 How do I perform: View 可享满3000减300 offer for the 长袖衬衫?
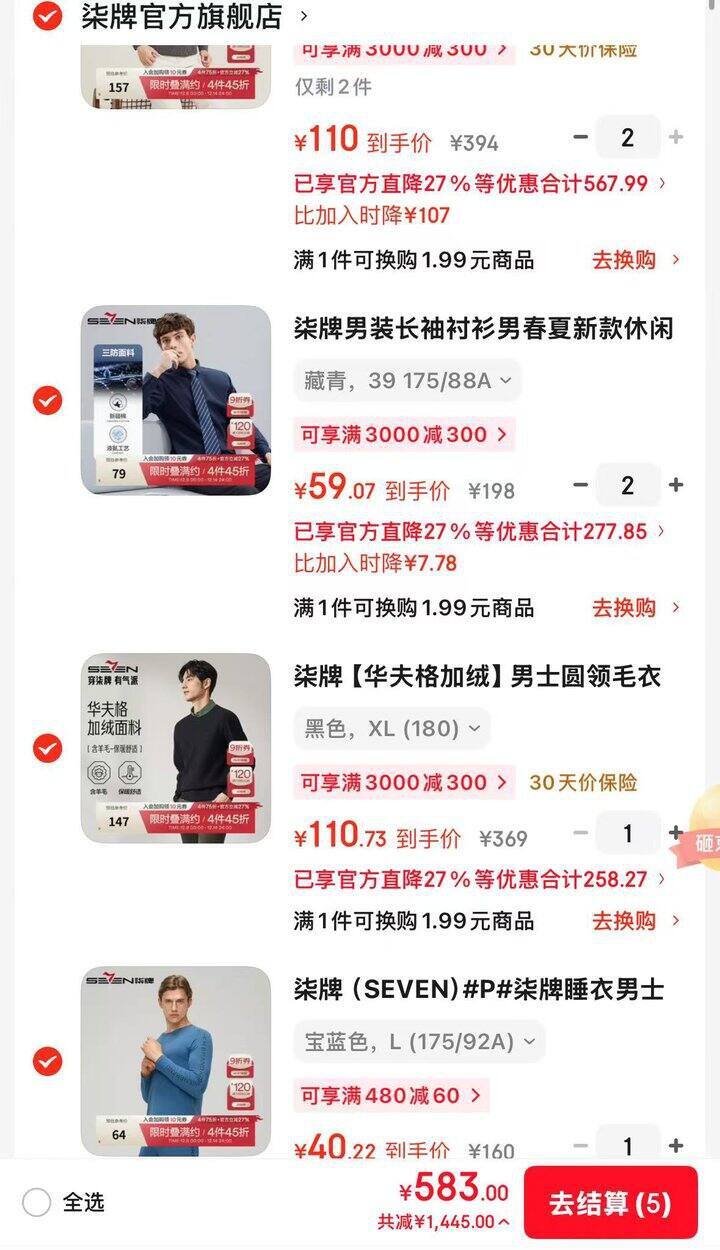tap(404, 434)
